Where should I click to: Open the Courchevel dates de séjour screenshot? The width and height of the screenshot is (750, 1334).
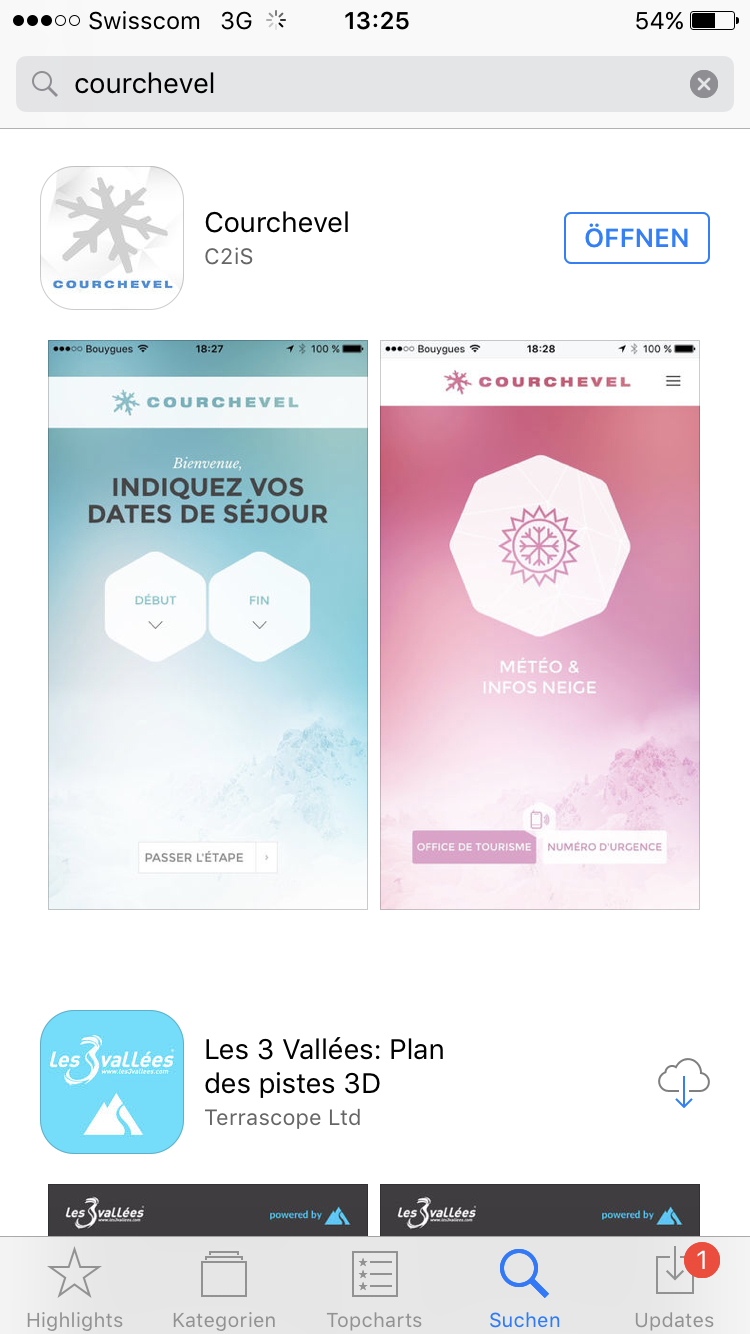point(208,624)
